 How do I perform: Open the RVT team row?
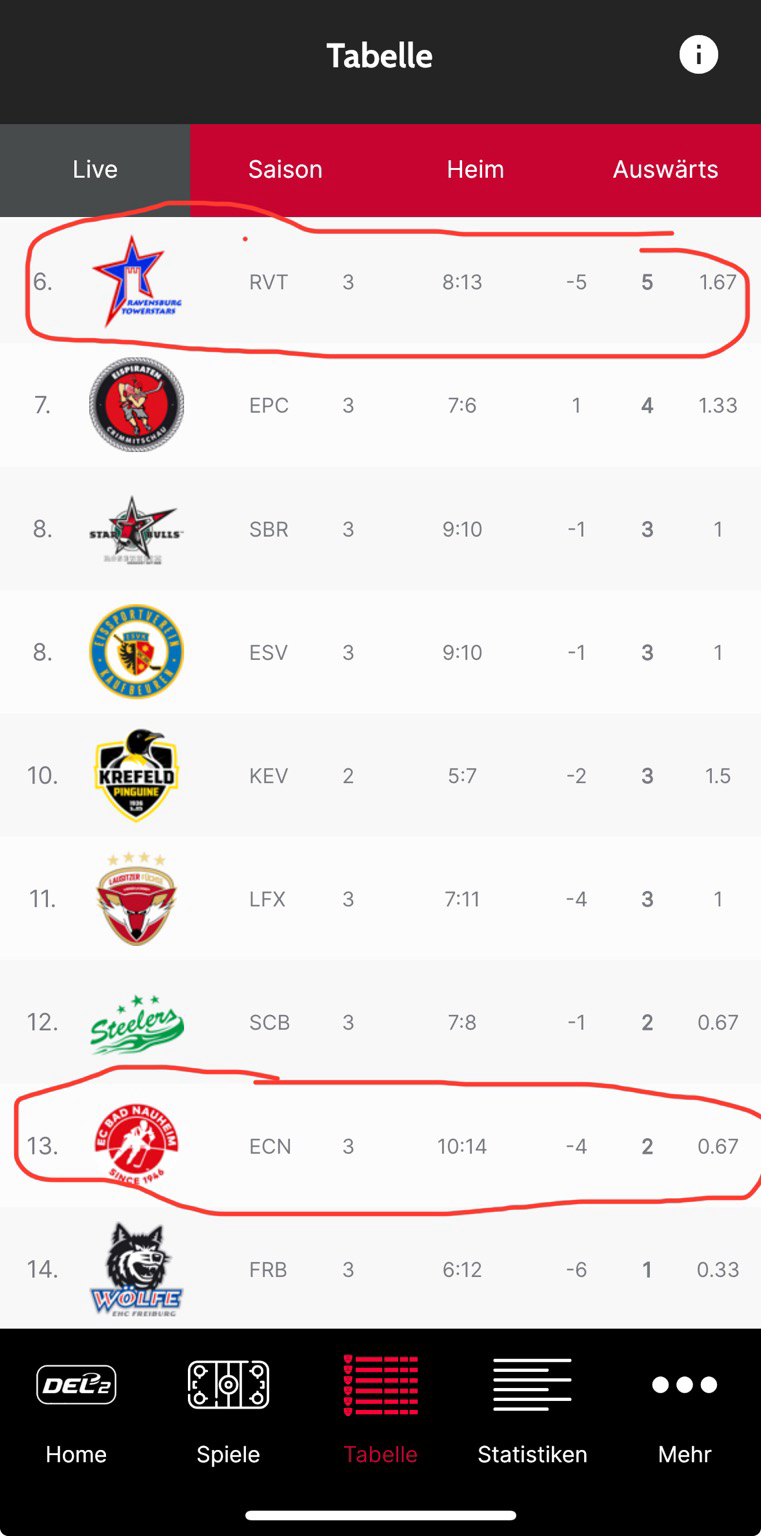[380, 282]
